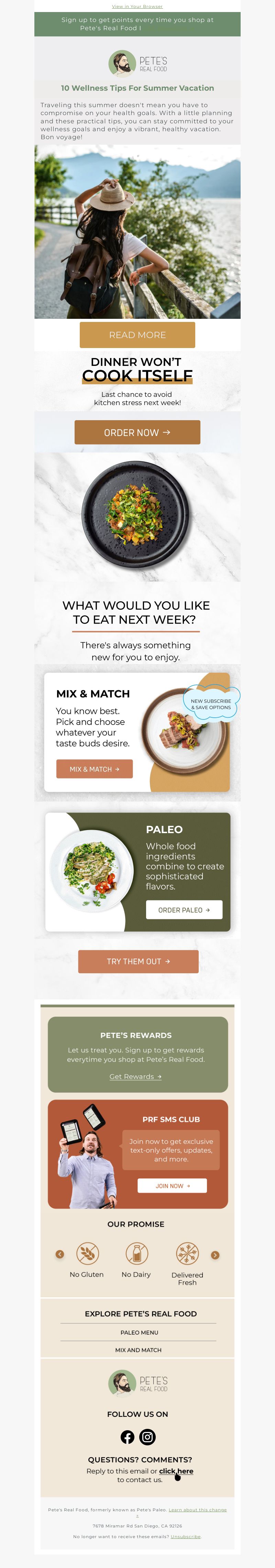Tap ORDER NOW button
The height and width of the screenshot is (1568, 275).
(137, 432)
